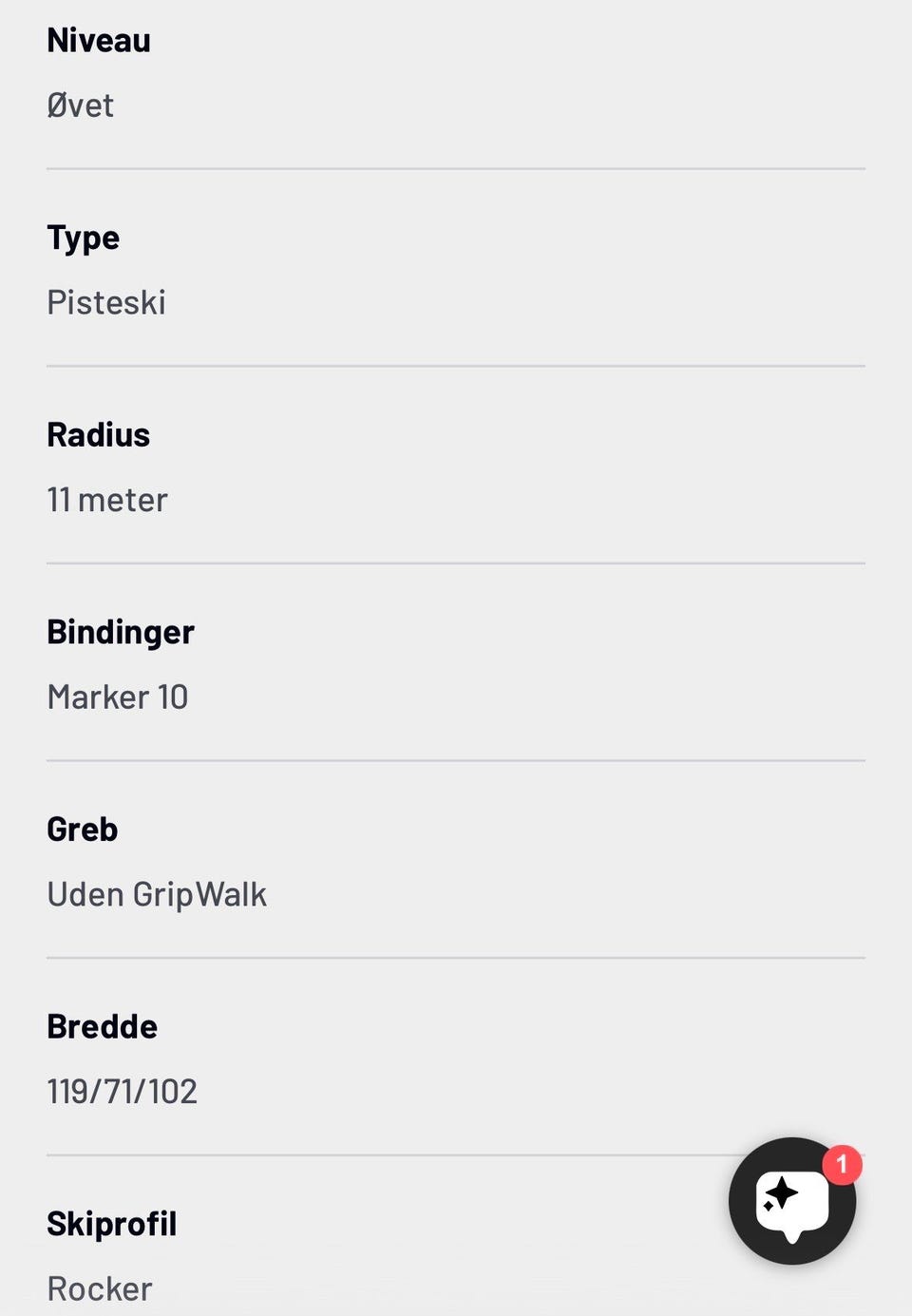Open the Bindinger section header

[121, 631]
